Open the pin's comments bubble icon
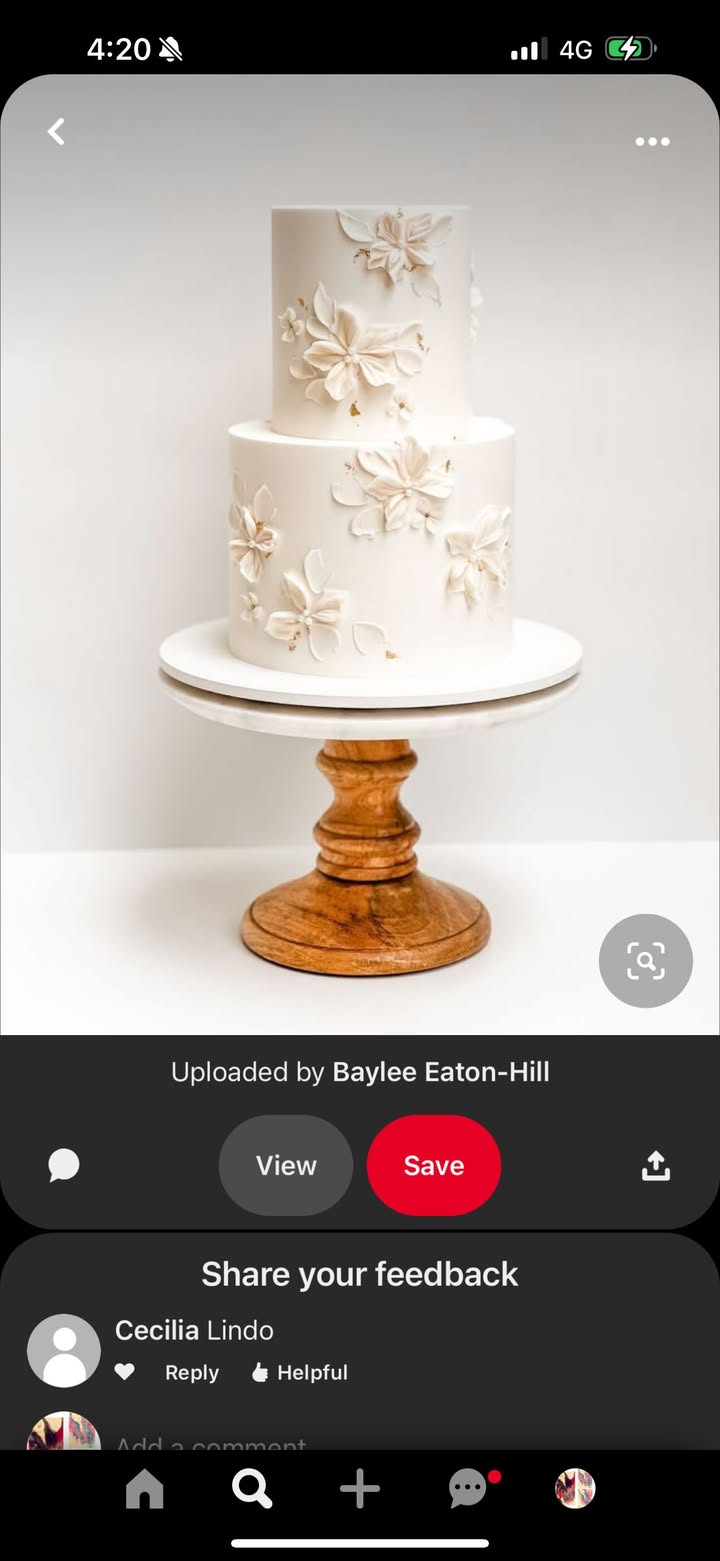The width and height of the screenshot is (720, 1561). [x=64, y=1165]
